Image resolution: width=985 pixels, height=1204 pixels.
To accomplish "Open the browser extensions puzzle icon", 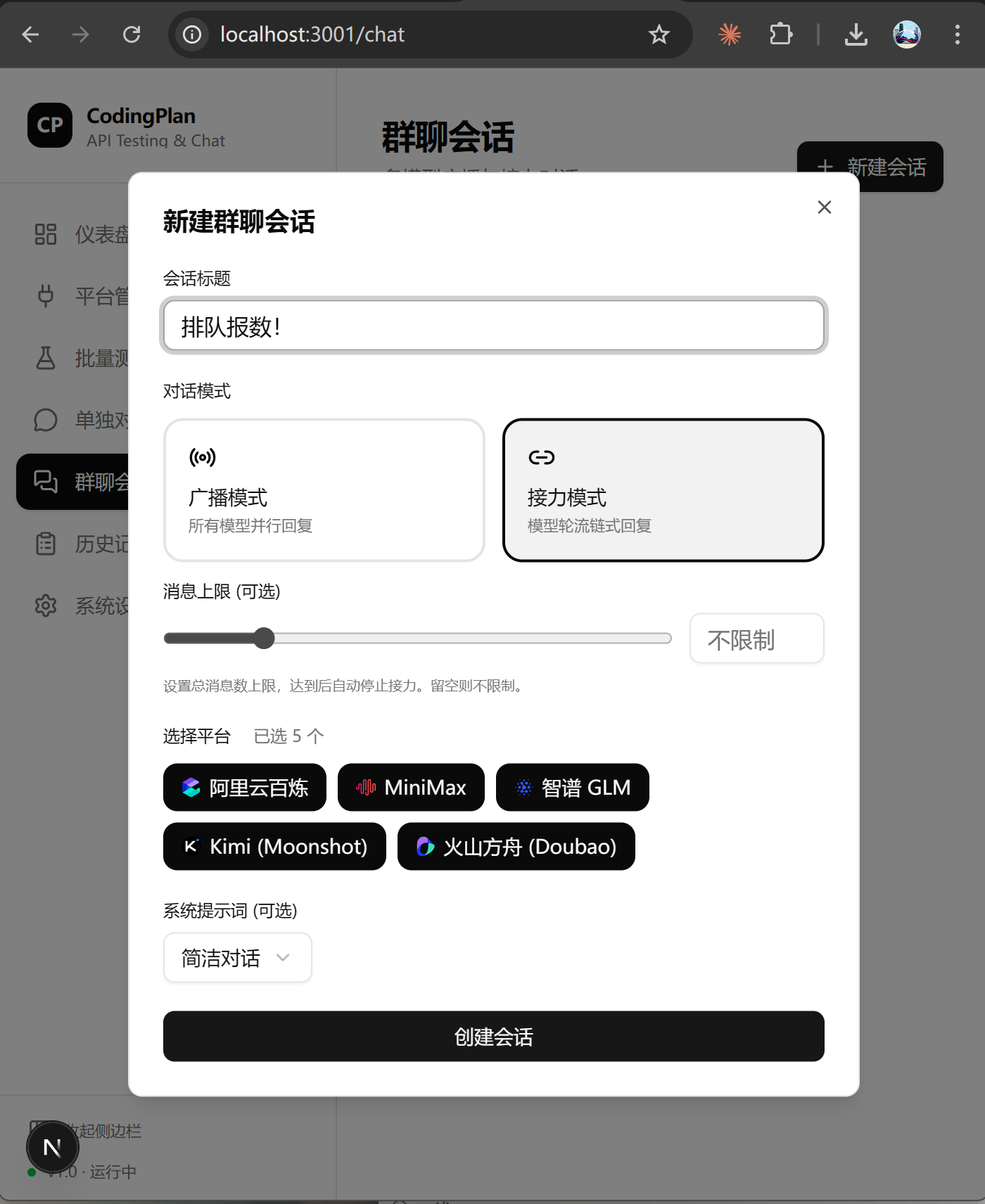I will pos(780,34).
